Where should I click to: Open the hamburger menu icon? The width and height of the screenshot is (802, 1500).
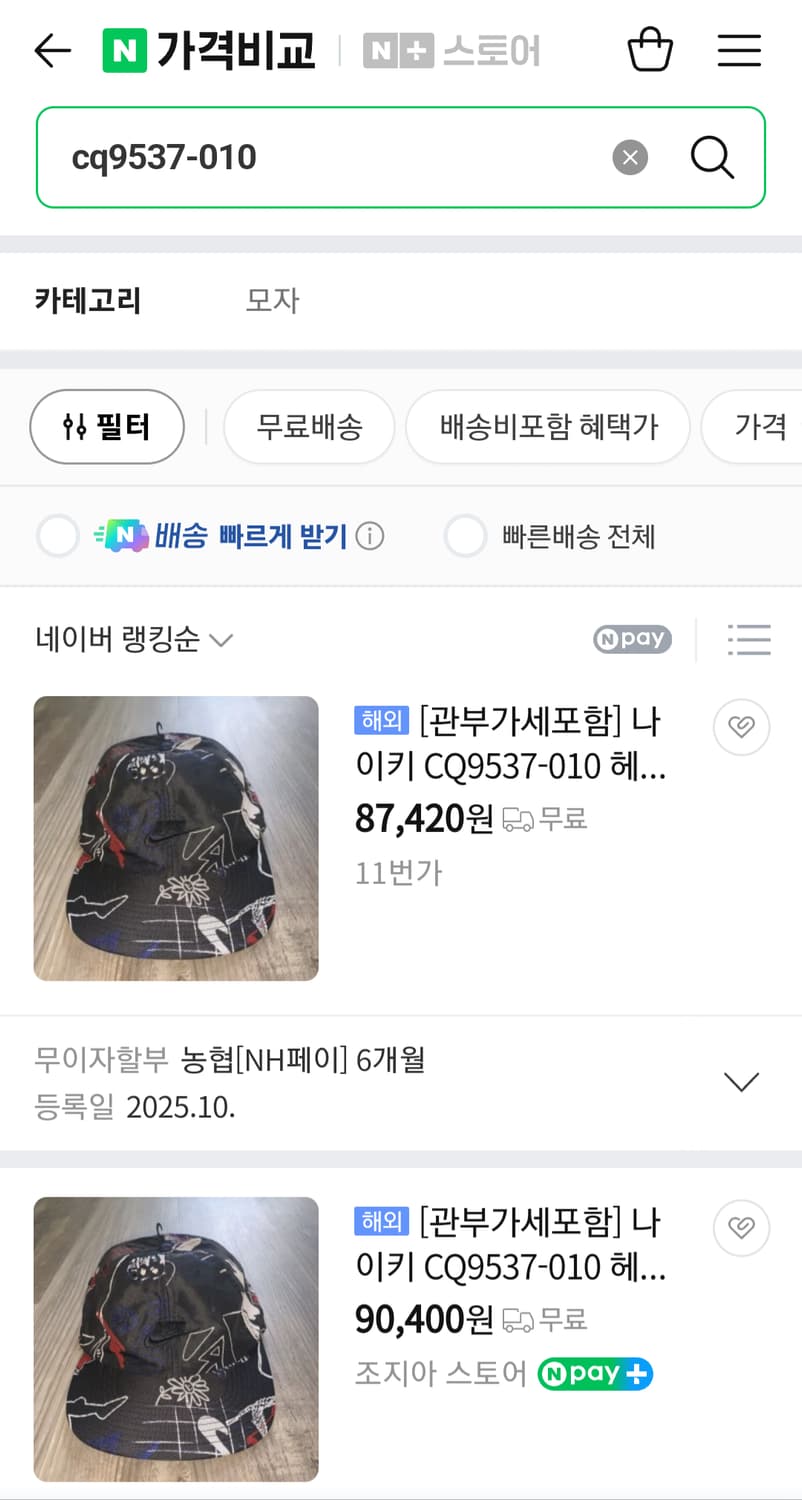click(739, 50)
